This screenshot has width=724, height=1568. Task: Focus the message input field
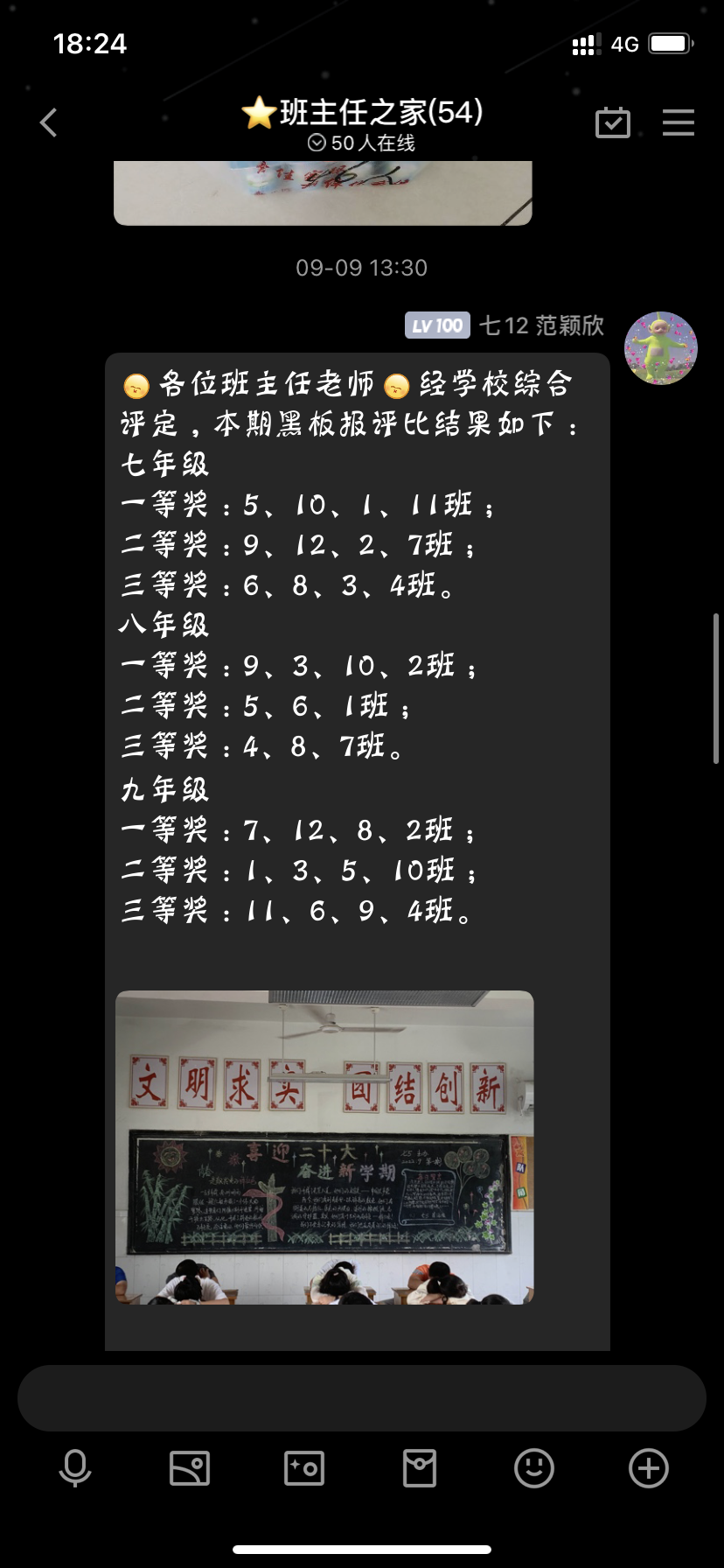tap(362, 1397)
